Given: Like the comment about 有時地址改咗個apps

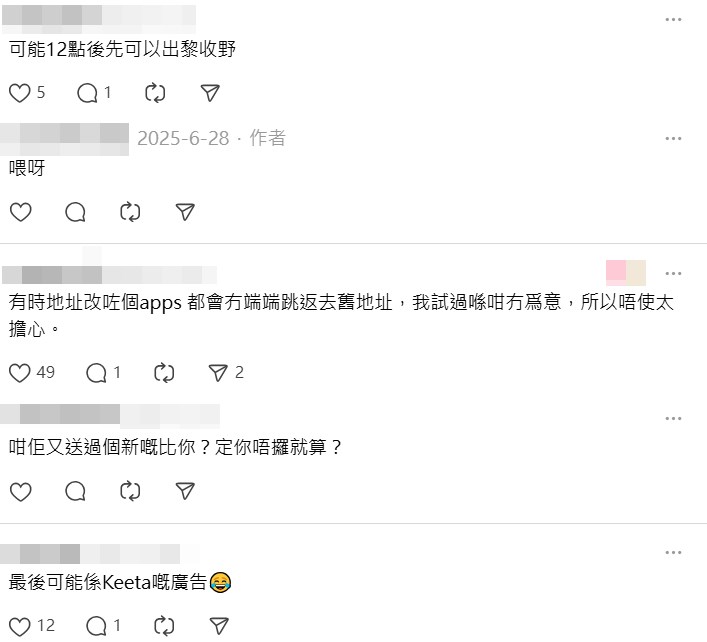Looking at the screenshot, I should [20, 373].
